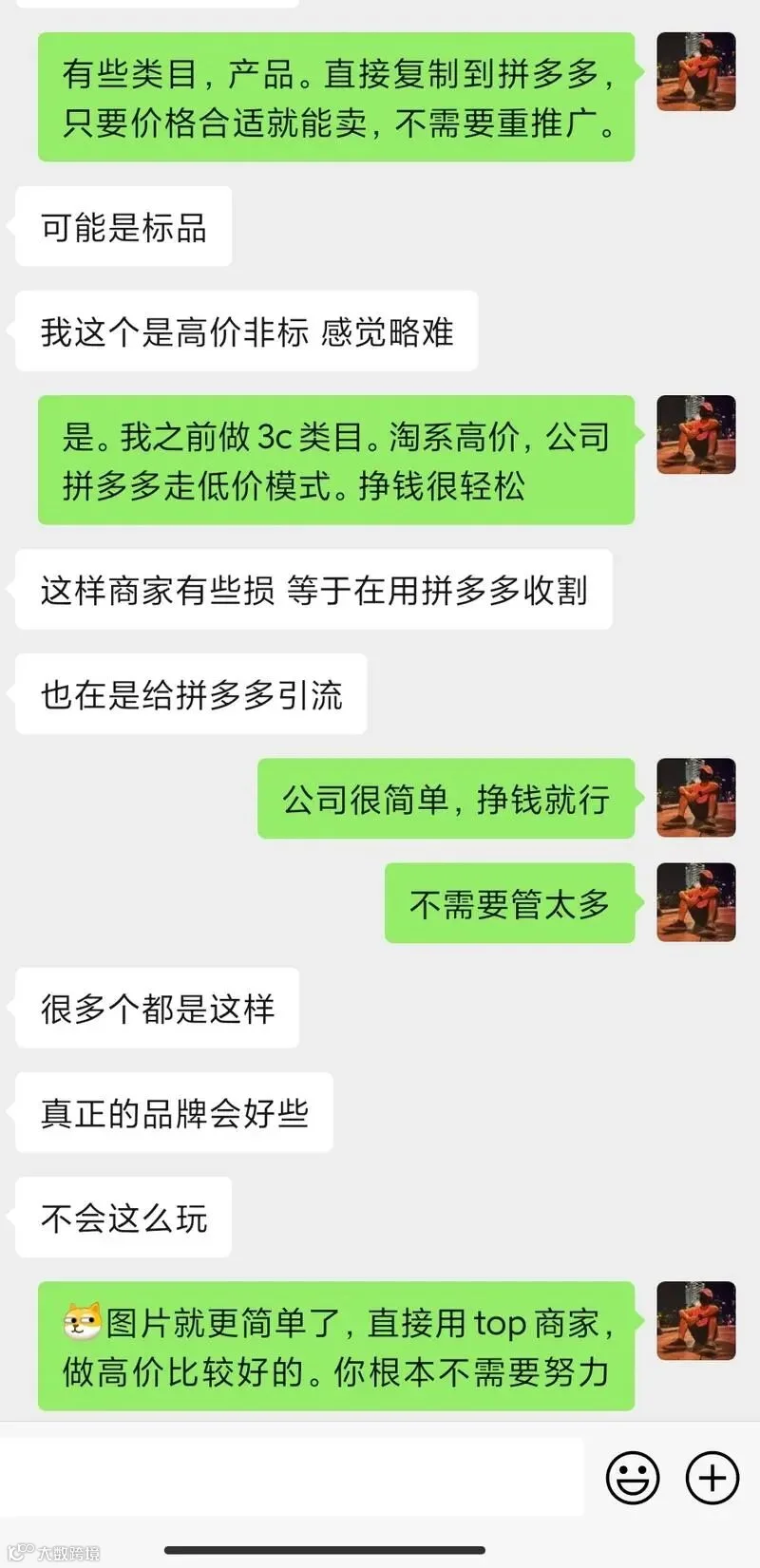760x1568 pixels.
Task: View profile from avatar beside 图片就更简单了 message
Action: [696, 1321]
